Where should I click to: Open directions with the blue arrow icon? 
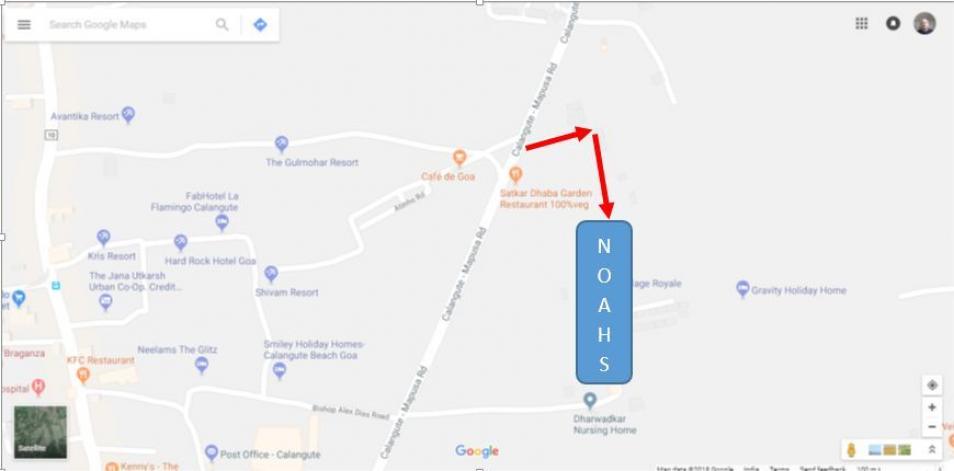pos(260,25)
